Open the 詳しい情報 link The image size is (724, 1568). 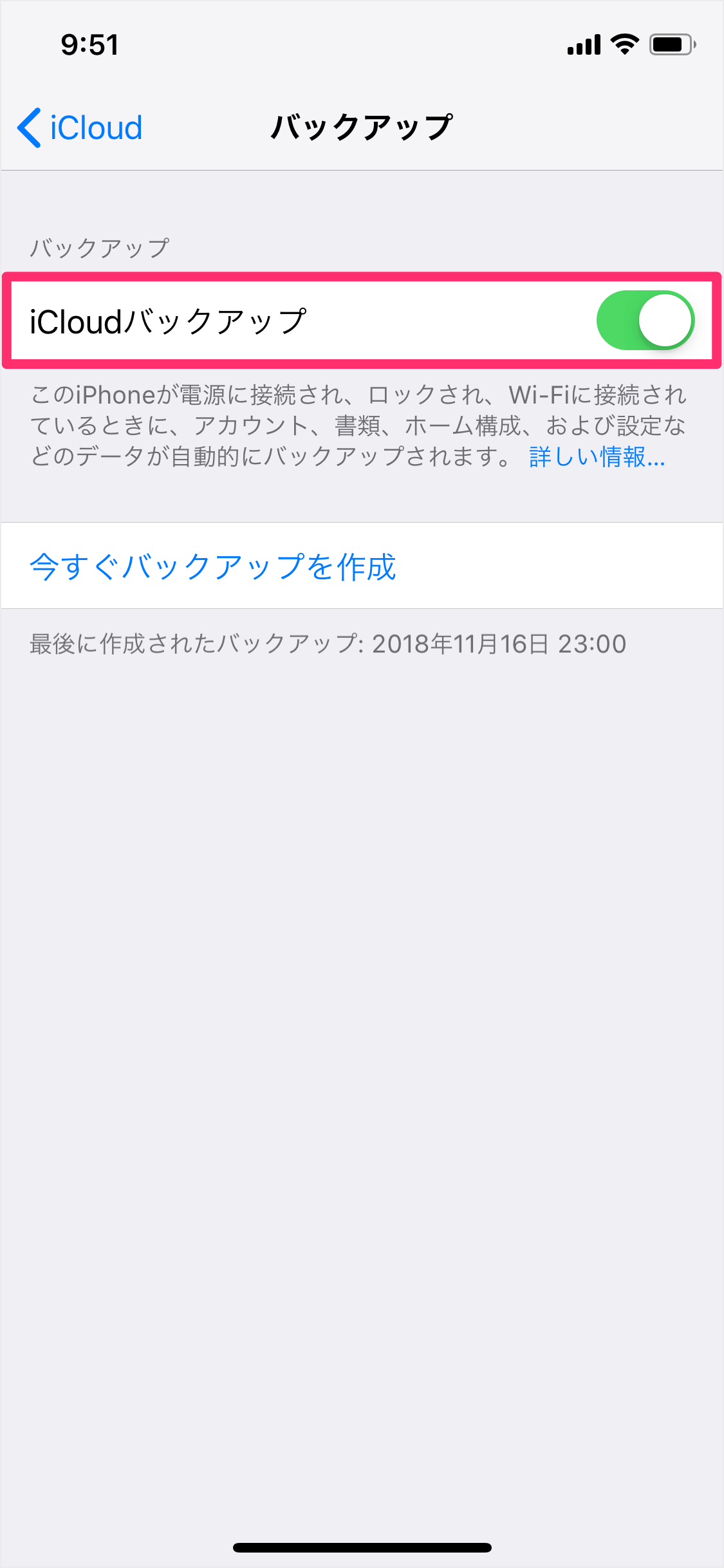coord(597,456)
